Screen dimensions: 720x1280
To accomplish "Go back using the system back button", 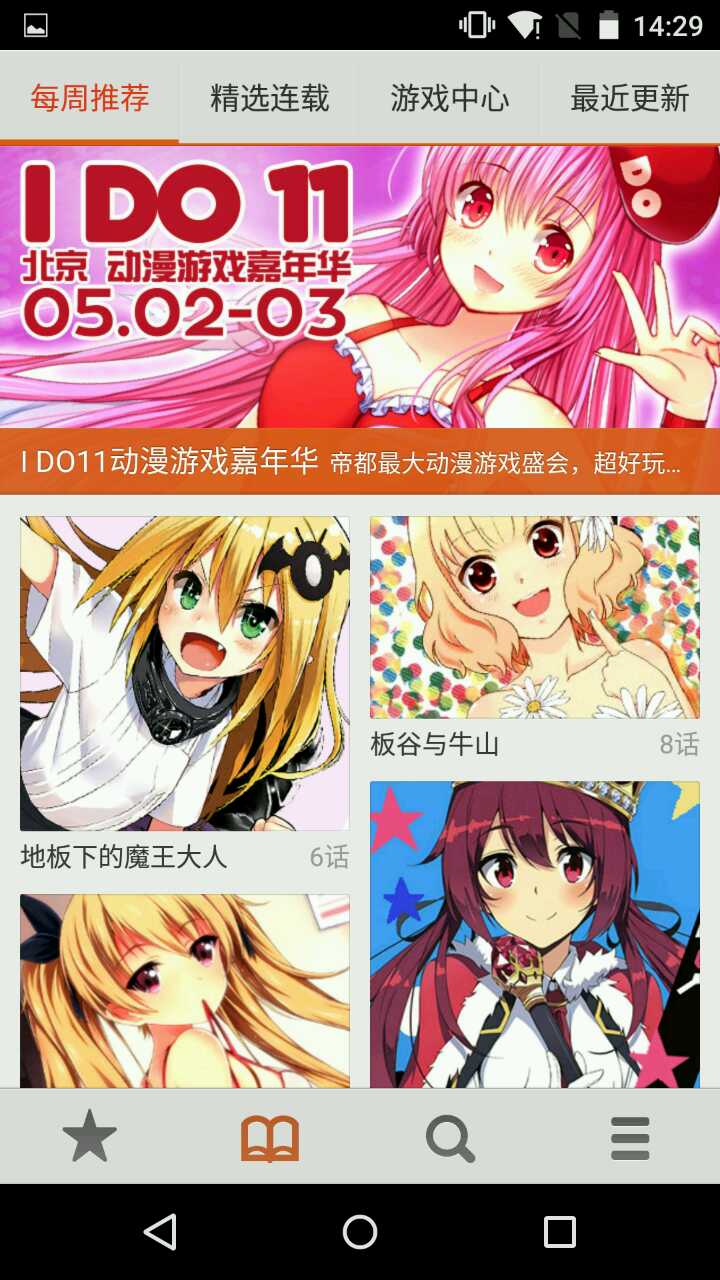I will pos(160,1232).
